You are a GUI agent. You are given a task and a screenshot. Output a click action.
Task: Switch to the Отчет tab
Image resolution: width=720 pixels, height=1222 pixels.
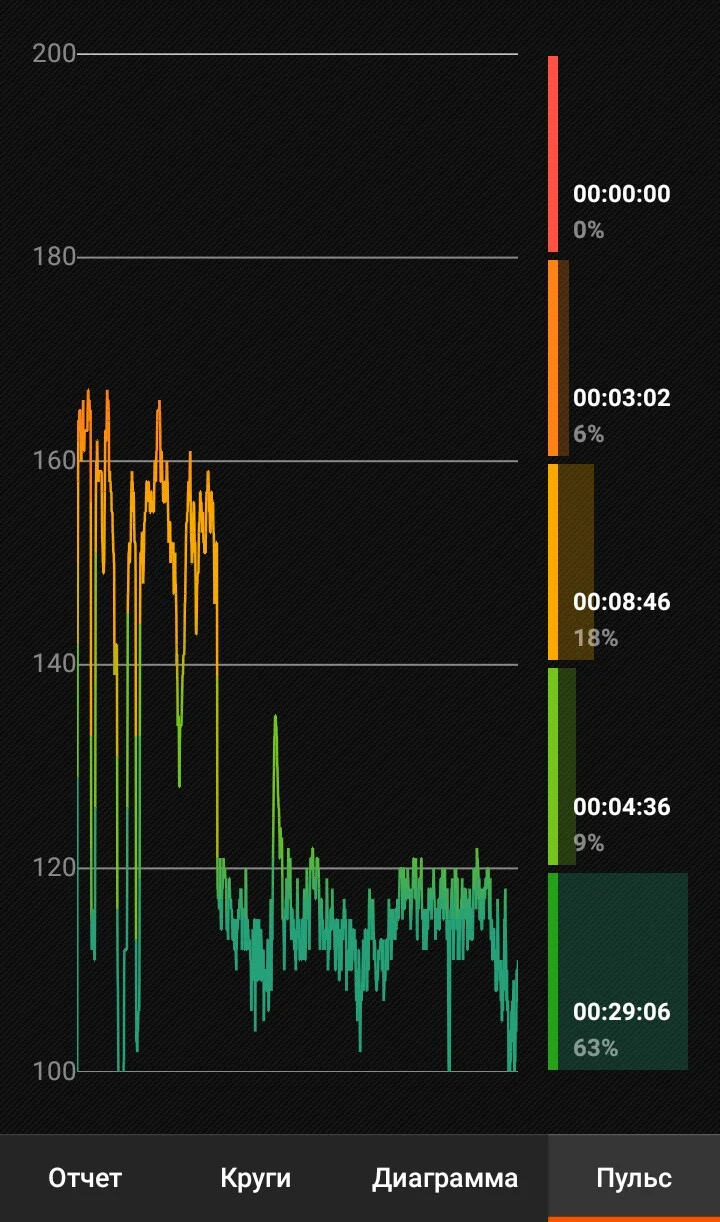[x=85, y=1178]
